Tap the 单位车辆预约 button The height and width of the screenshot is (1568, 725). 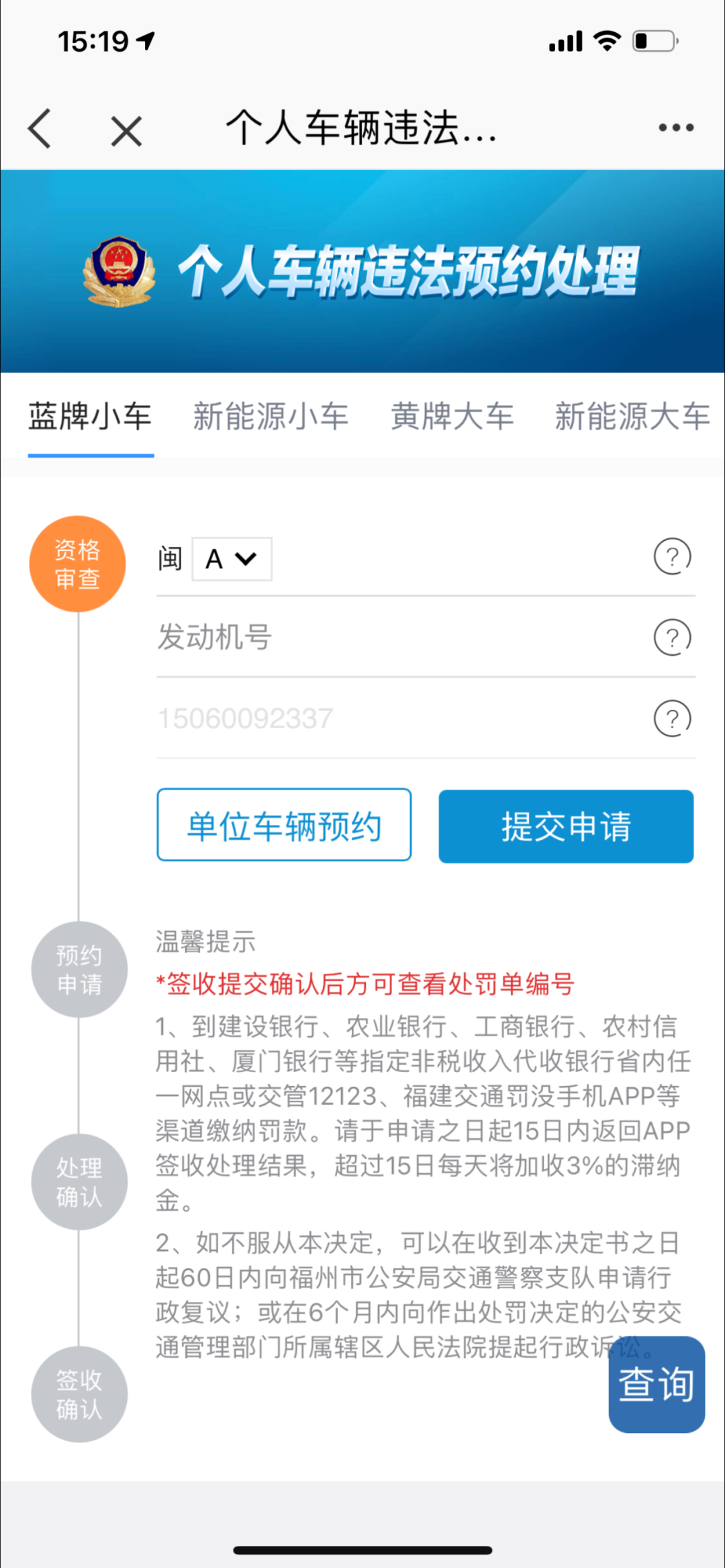pyautogui.click(x=284, y=825)
